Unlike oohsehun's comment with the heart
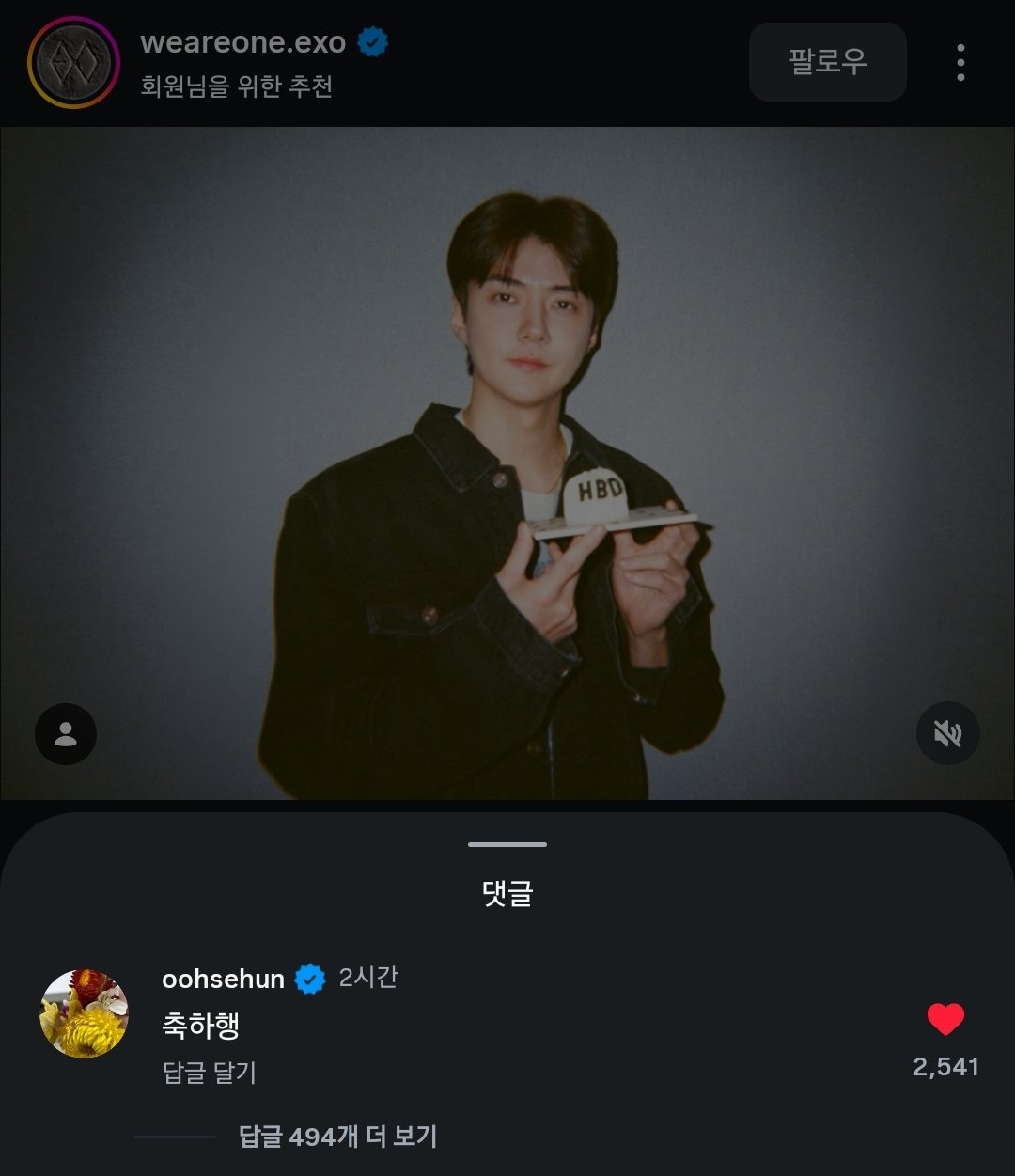Image resolution: width=1015 pixels, height=1176 pixels. point(945,1020)
